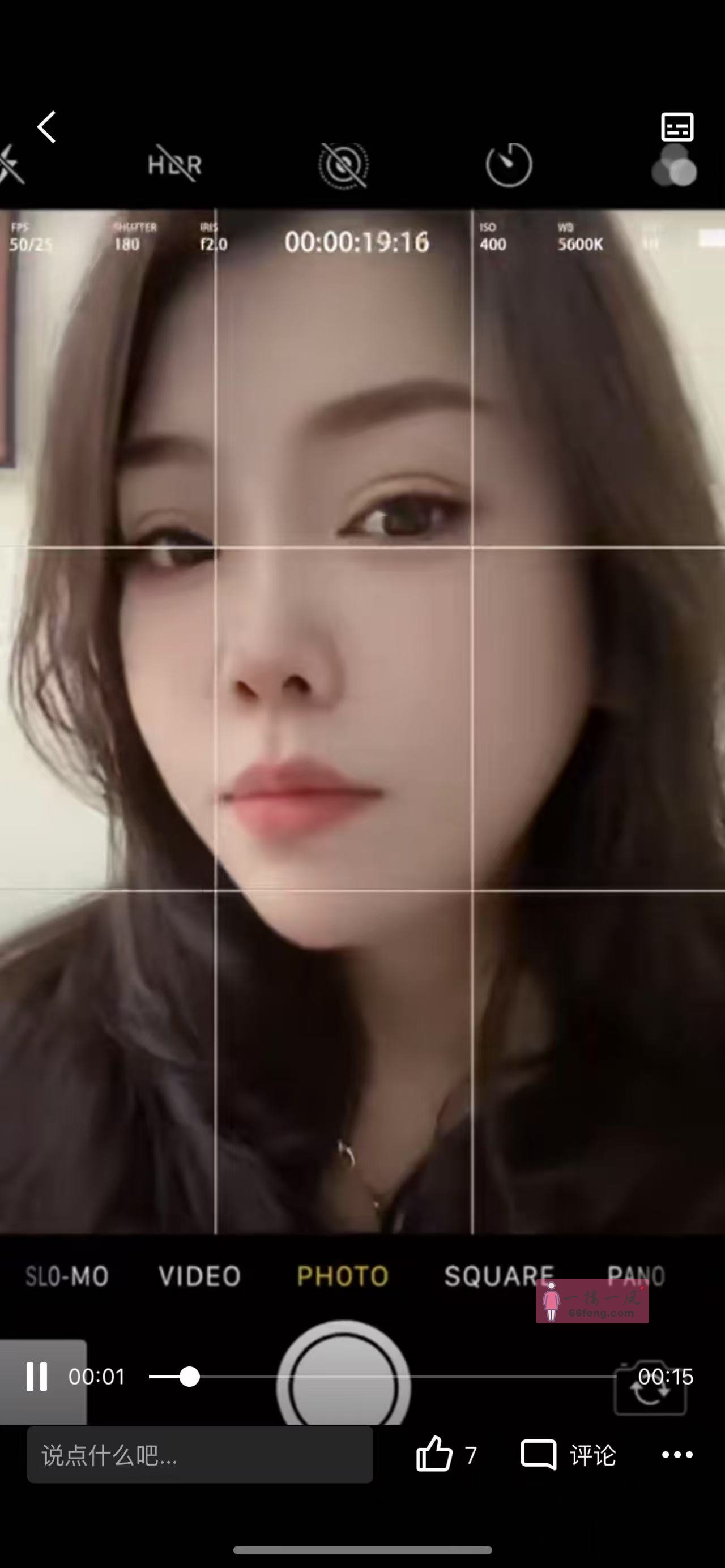Go back using the top-left arrow

click(47, 127)
